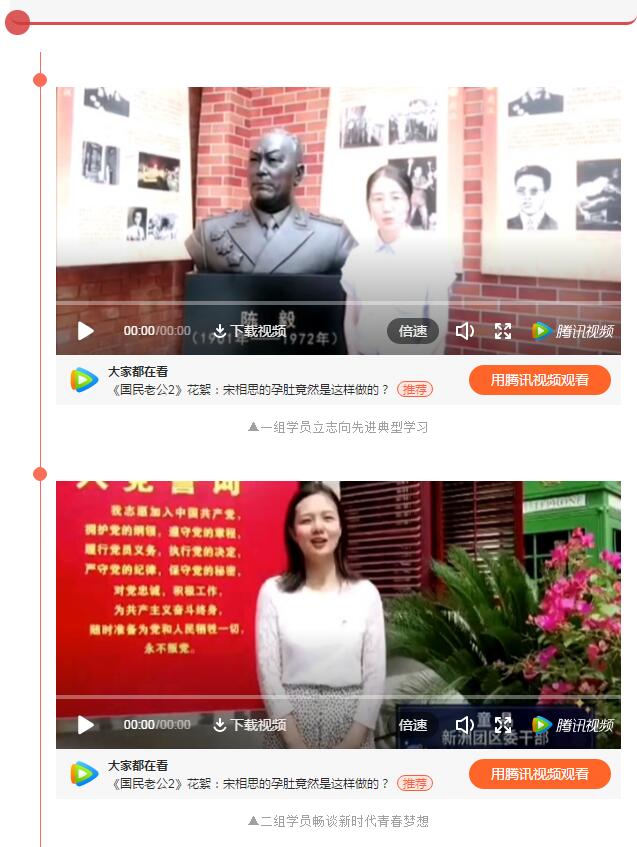This screenshot has height=847, width=637.
Task: Open recommended 国民老公2 clip below second video
Action: 250,783
